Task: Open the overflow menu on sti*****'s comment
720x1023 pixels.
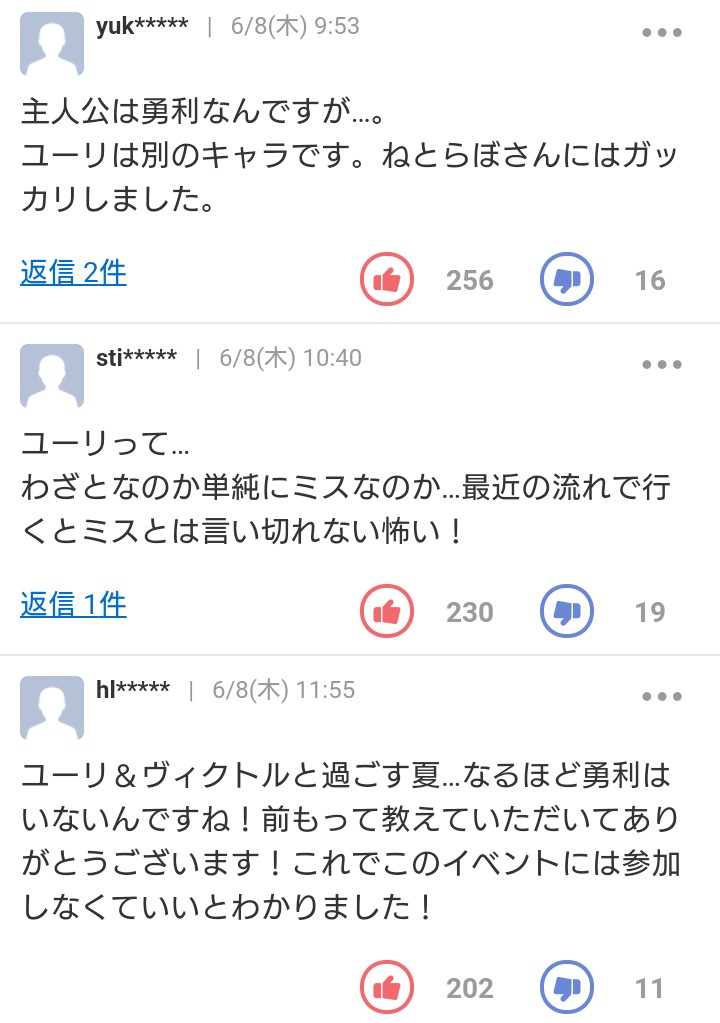Action: [662, 365]
